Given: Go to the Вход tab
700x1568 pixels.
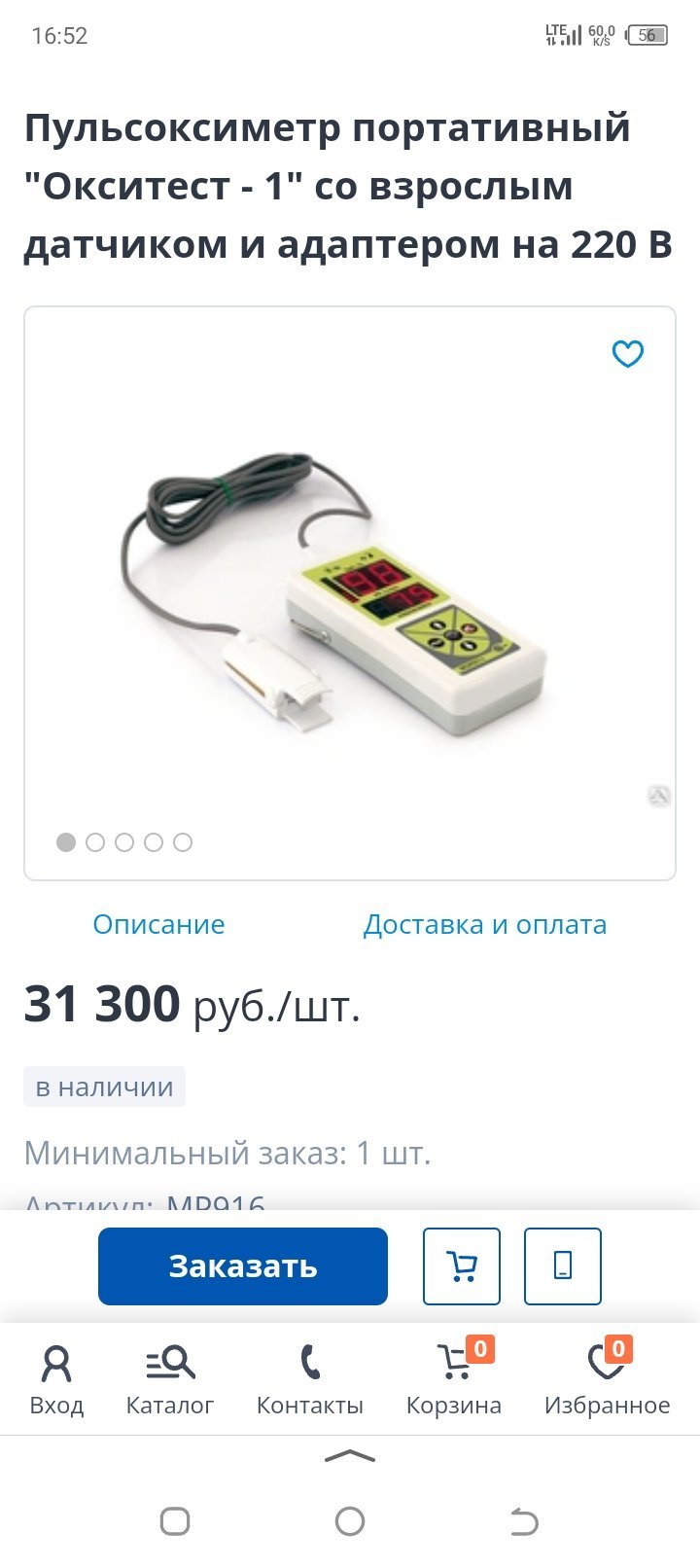Looking at the screenshot, I should coord(56,1379).
